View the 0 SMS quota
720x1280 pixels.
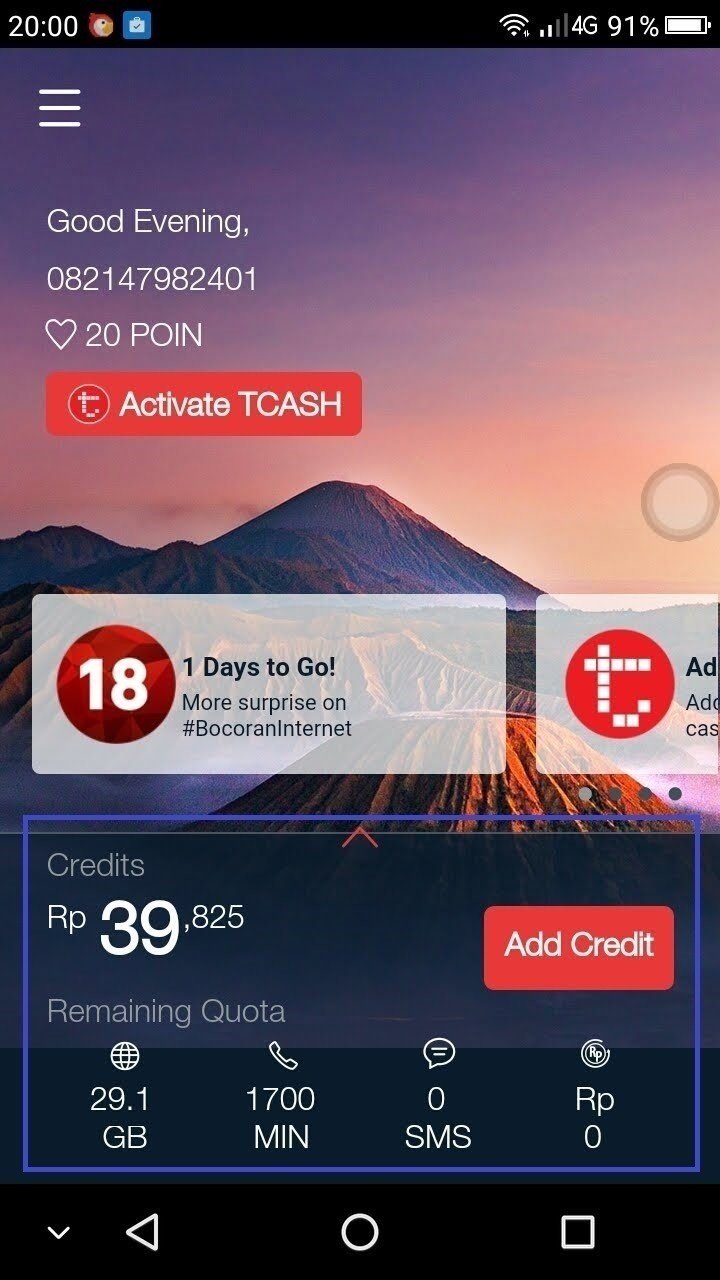click(438, 1098)
